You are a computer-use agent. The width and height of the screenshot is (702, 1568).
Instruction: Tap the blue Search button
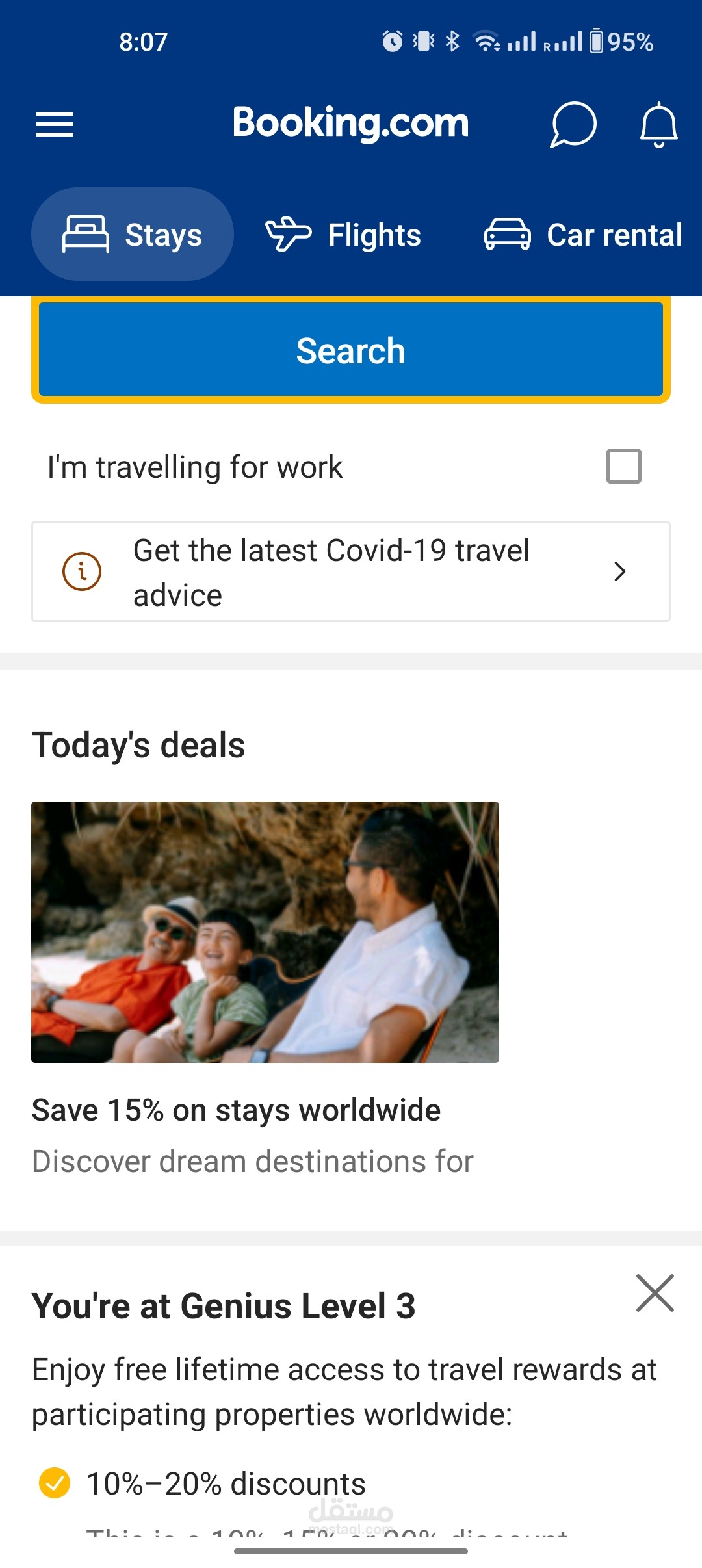351,350
